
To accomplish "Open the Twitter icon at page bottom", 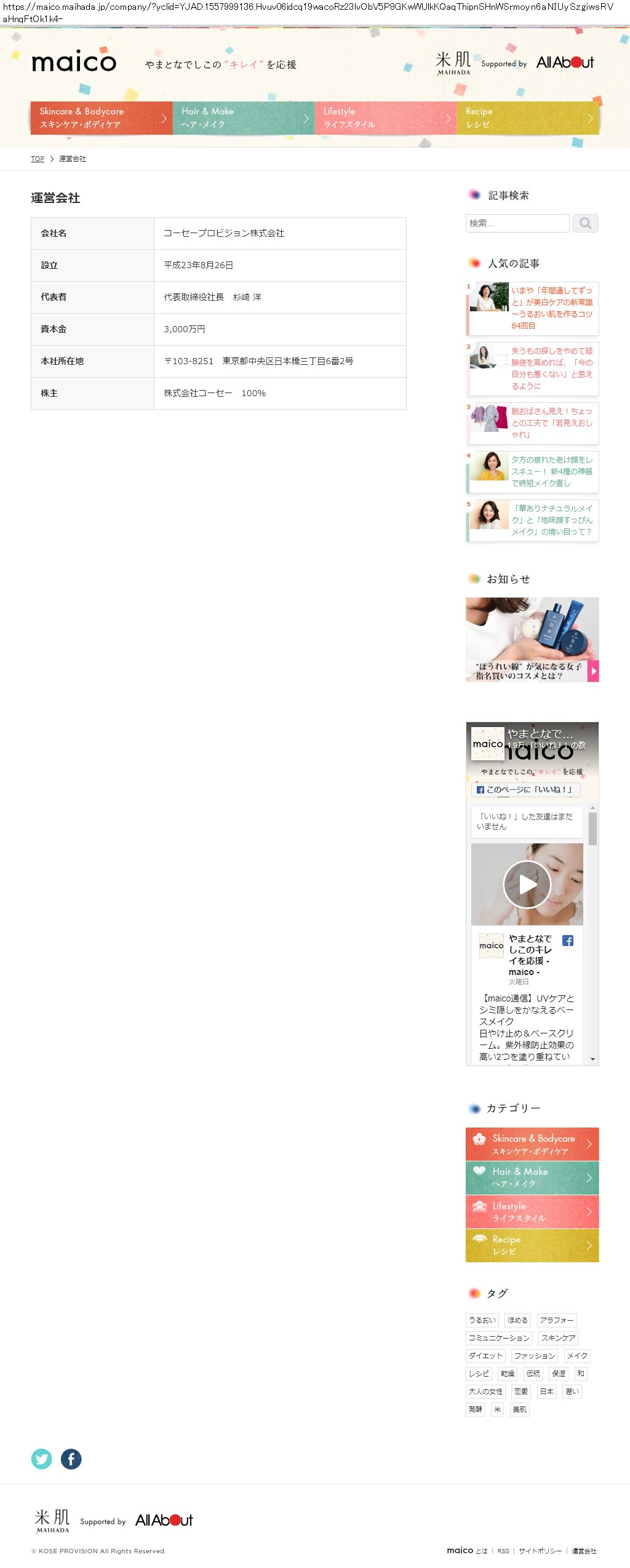I will pos(42,1459).
